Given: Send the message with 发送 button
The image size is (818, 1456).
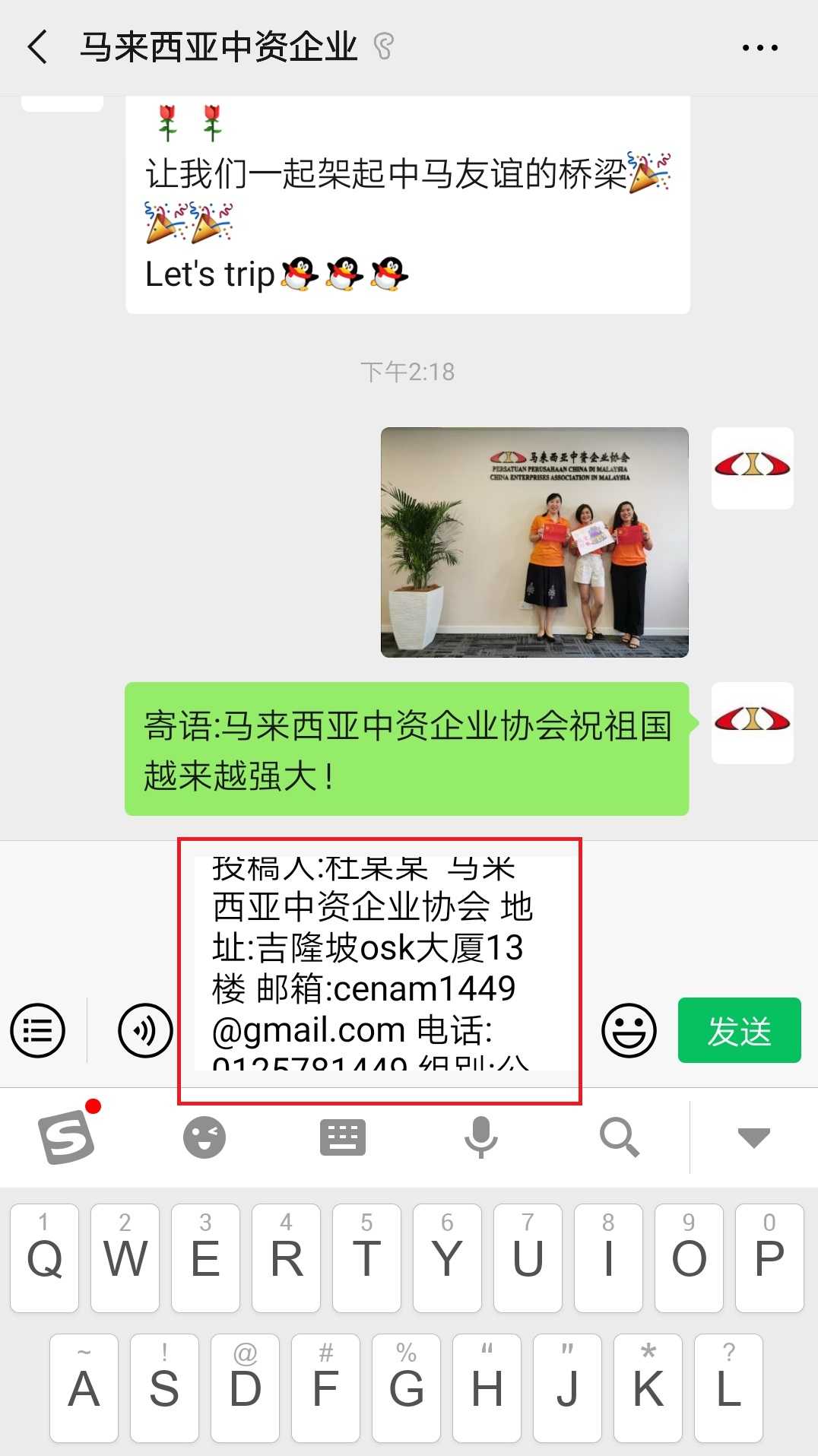Looking at the screenshot, I should [739, 1030].
